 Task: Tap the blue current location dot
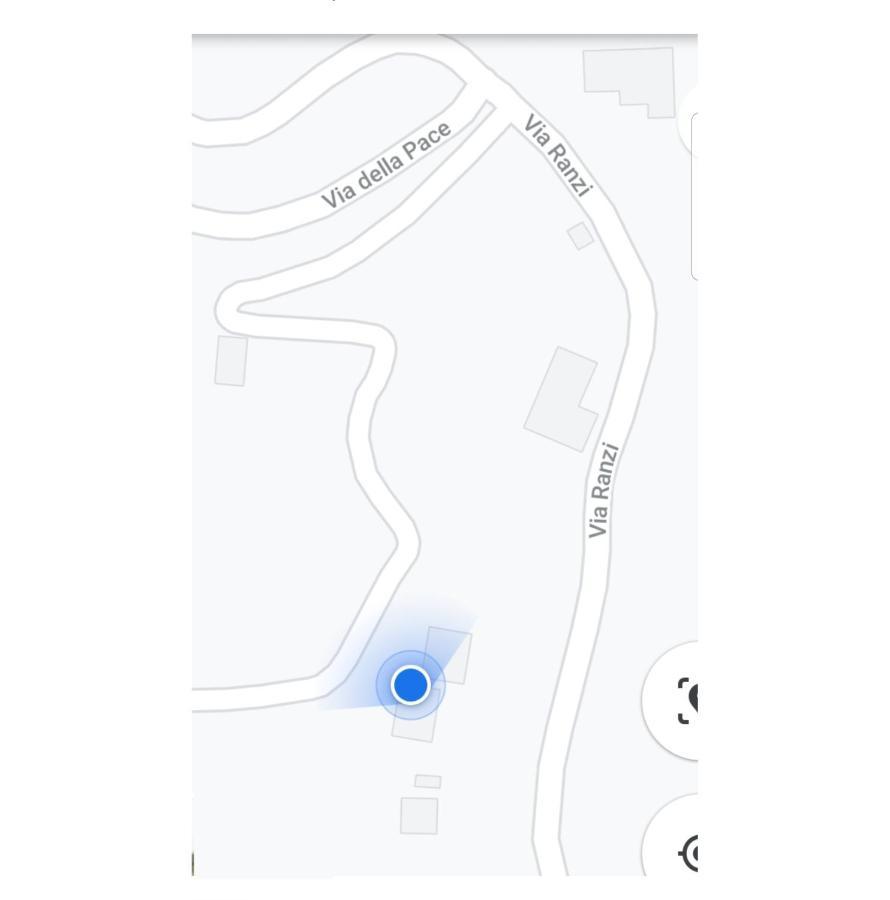(410, 686)
